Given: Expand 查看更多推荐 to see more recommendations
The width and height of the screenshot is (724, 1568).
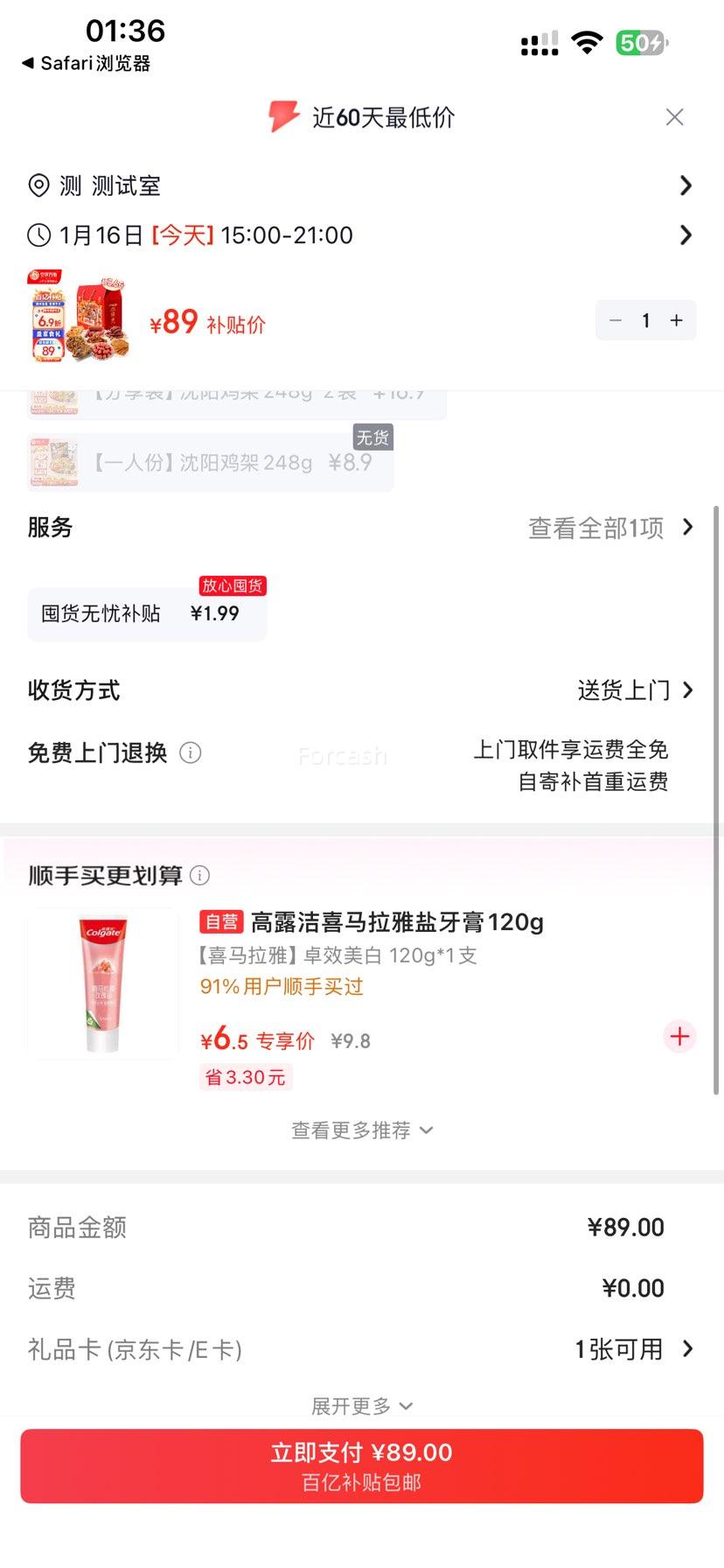Looking at the screenshot, I should pyautogui.click(x=362, y=1130).
